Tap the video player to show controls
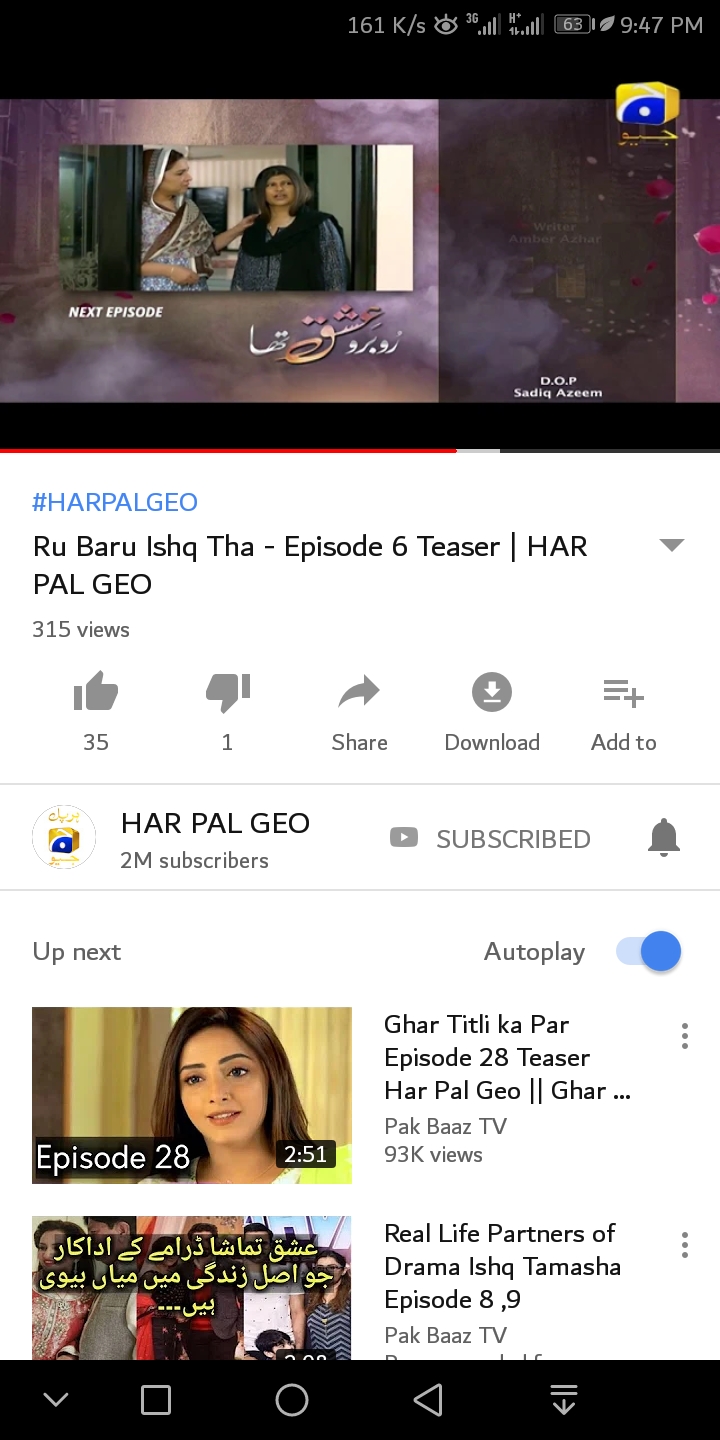This screenshot has width=720, height=1440. pos(360,250)
